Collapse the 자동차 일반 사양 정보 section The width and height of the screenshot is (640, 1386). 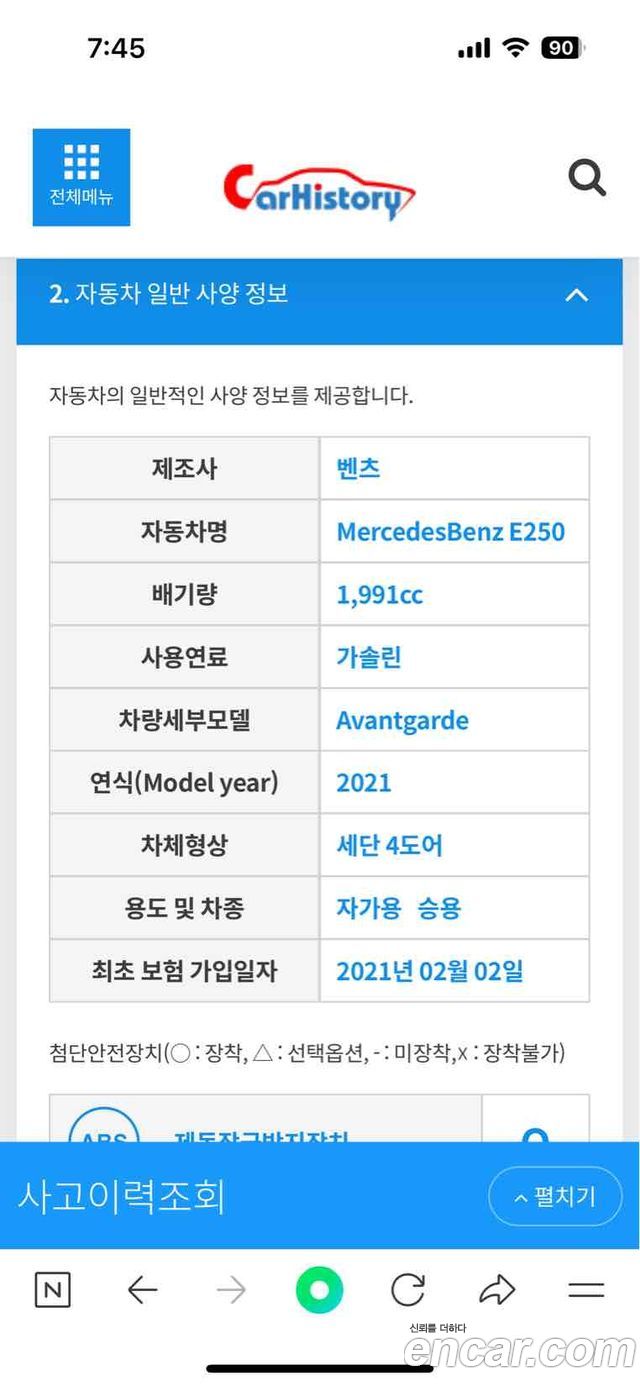point(576,295)
